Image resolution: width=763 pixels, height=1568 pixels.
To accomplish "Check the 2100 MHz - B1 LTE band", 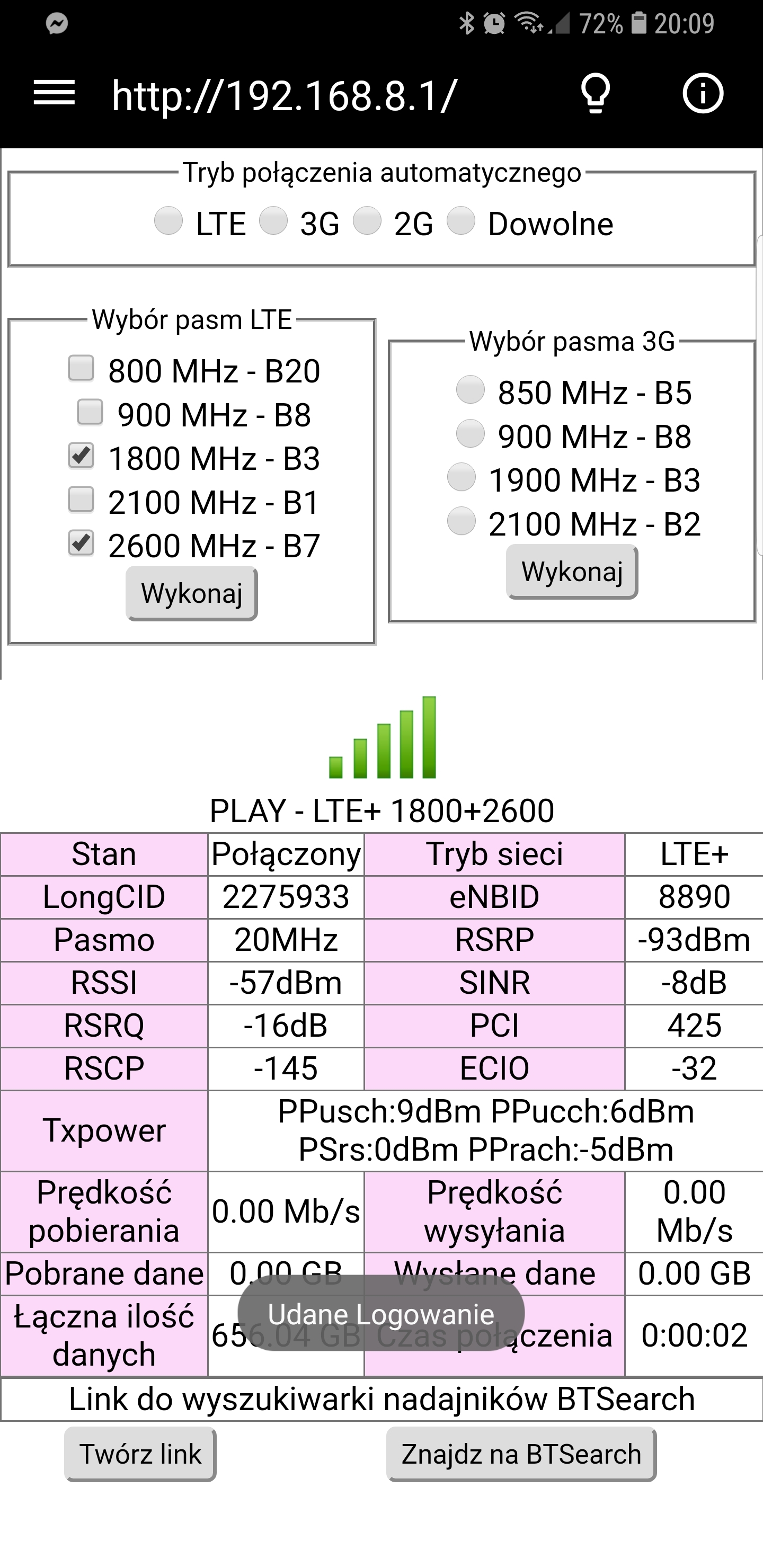I will (x=81, y=500).
